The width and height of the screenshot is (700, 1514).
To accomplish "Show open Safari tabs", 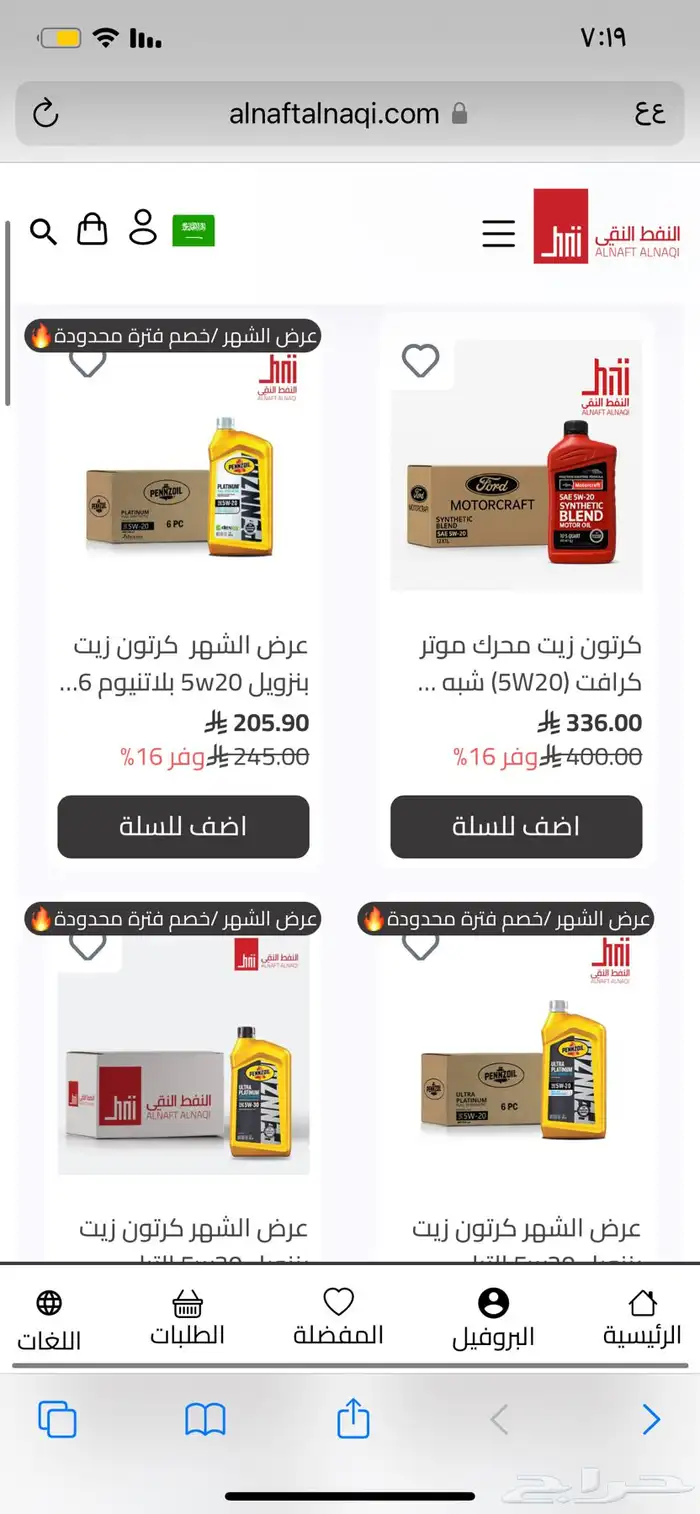I will (x=58, y=1420).
